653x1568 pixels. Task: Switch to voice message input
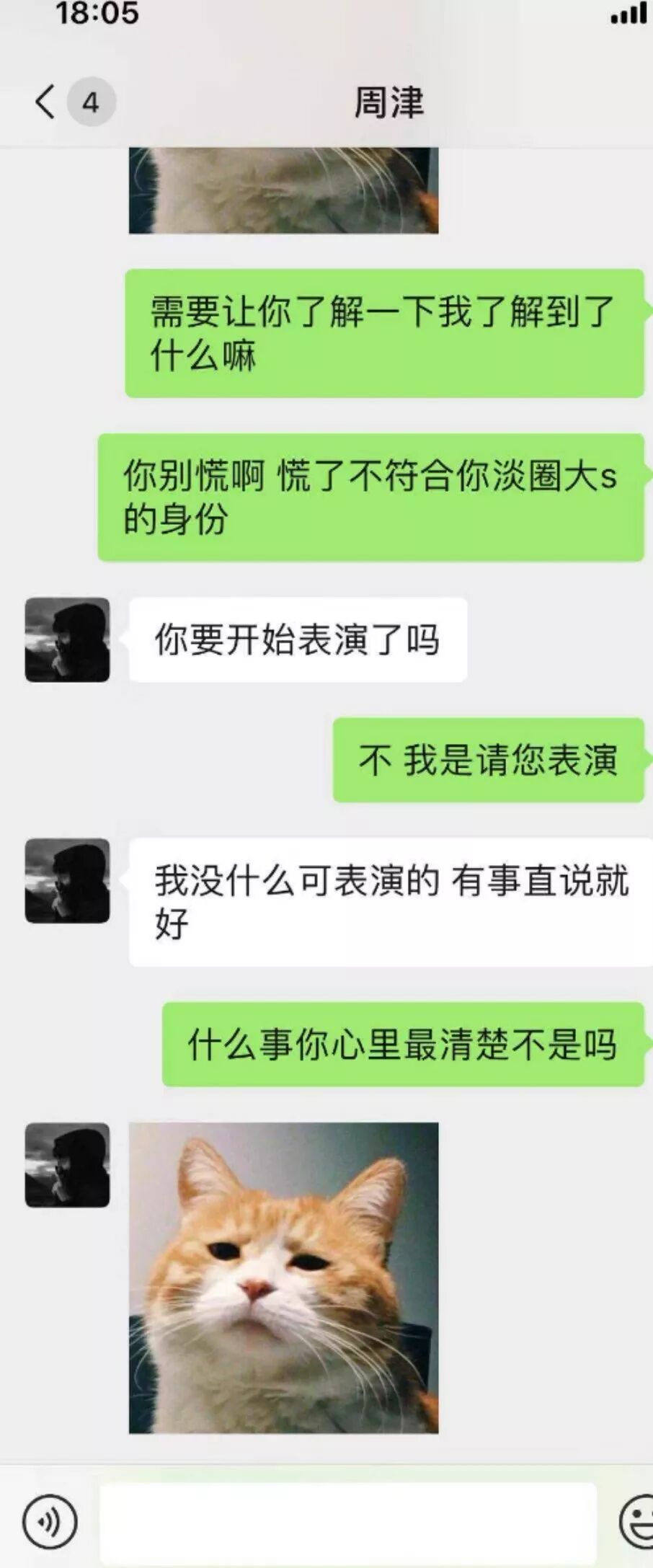coord(49,1522)
